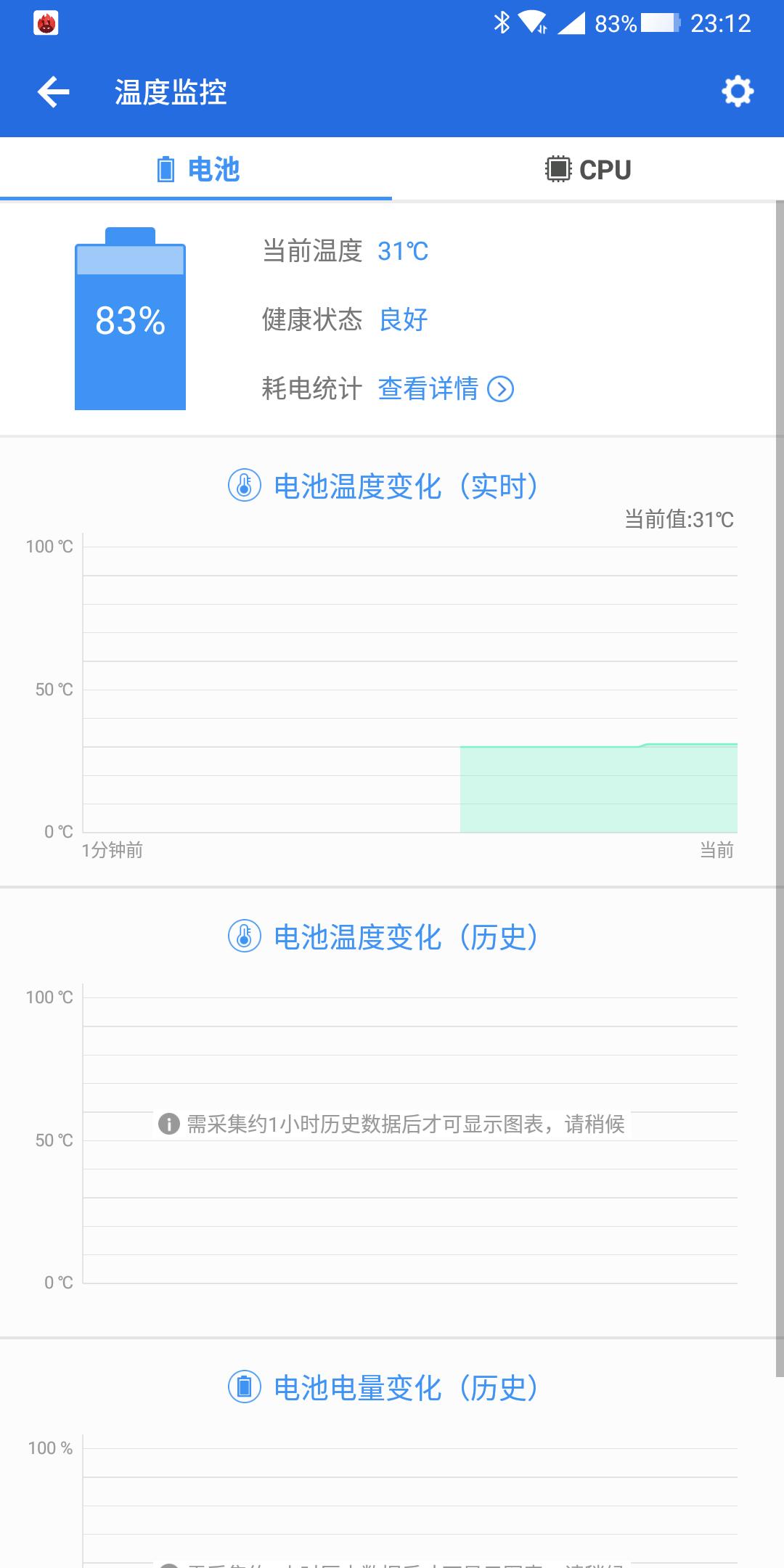The width and height of the screenshot is (784, 1568).
Task: Tap the thermometer icon beside 电池温度变化（历史）
Action: (x=244, y=938)
